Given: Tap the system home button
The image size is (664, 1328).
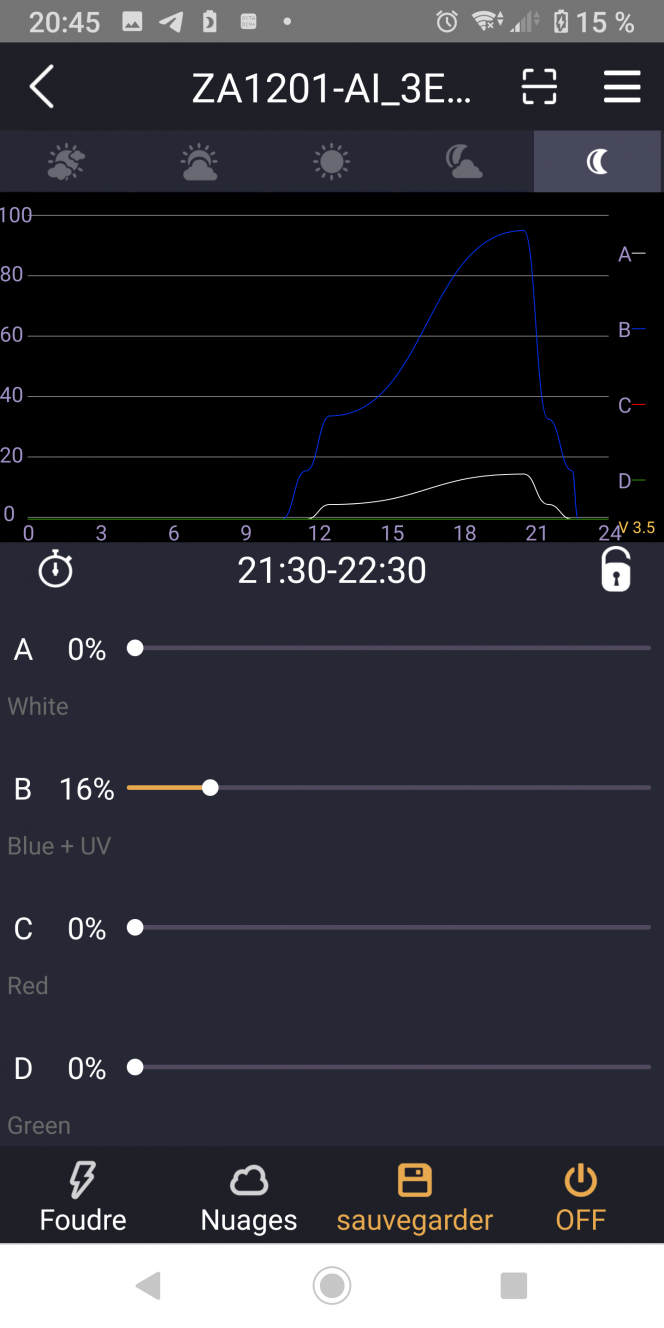Looking at the screenshot, I should (332, 1285).
